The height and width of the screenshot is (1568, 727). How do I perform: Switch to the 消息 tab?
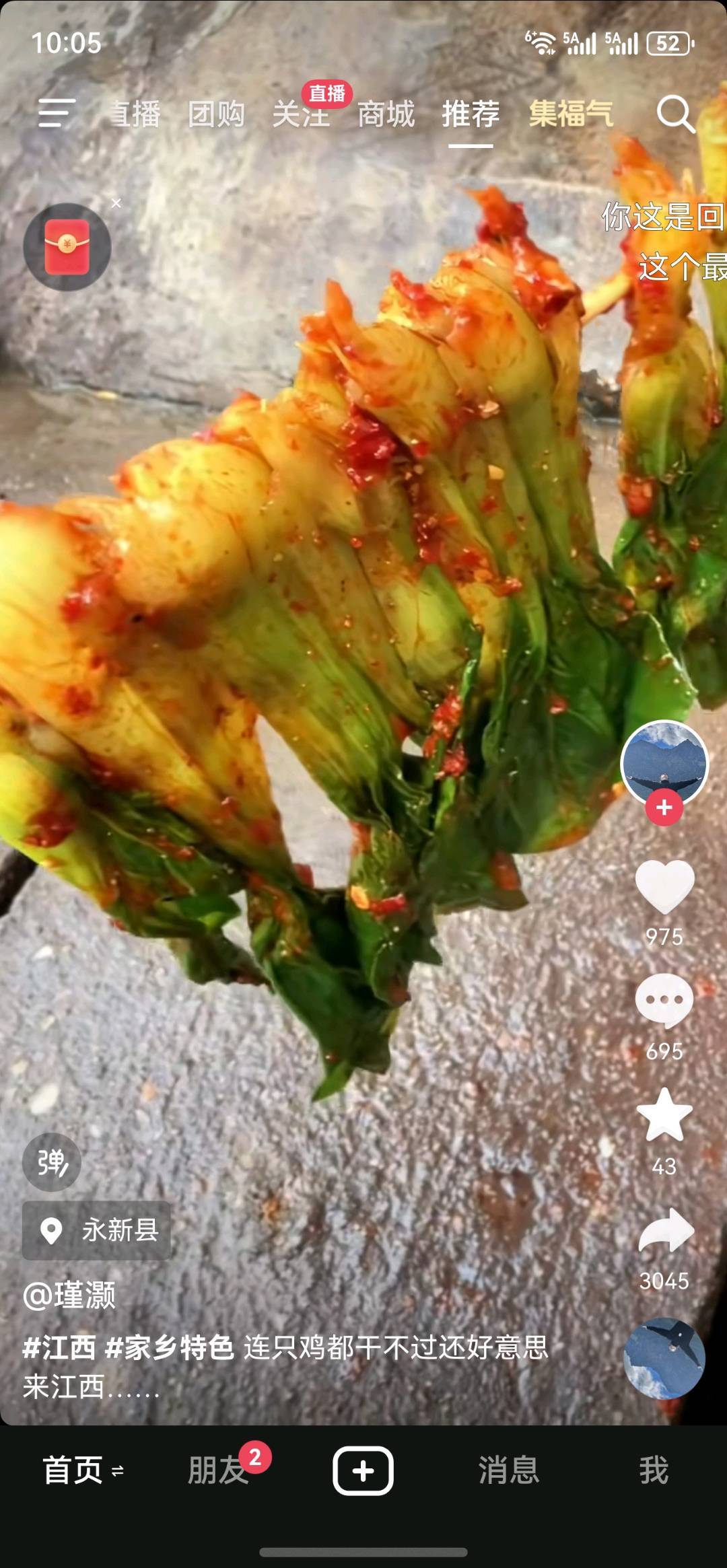coord(508,1470)
